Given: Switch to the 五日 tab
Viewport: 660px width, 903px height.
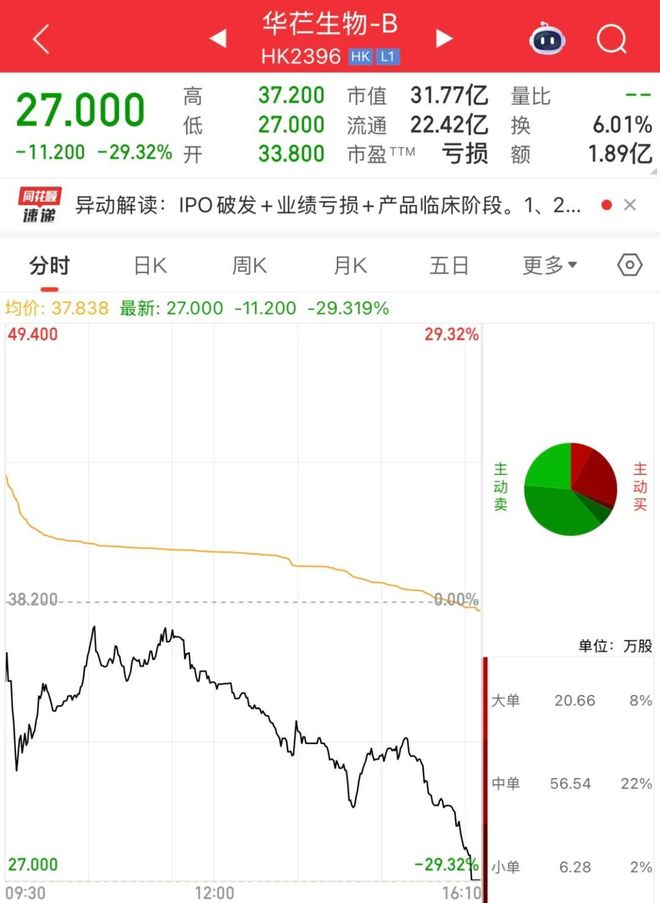Looking at the screenshot, I should [x=449, y=265].
